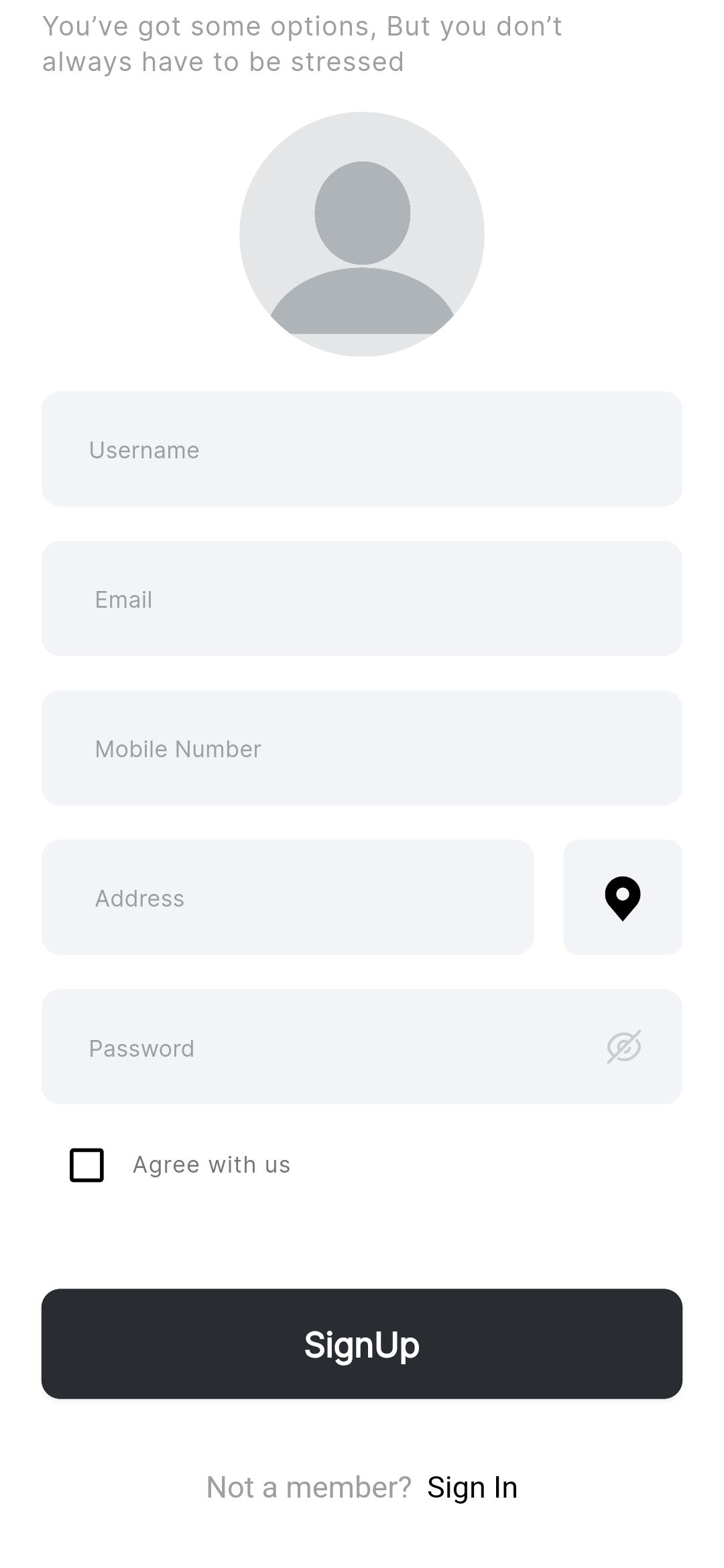The image size is (724, 1568).
Task: Check the Agree with us box
Action: [x=87, y=1165]
